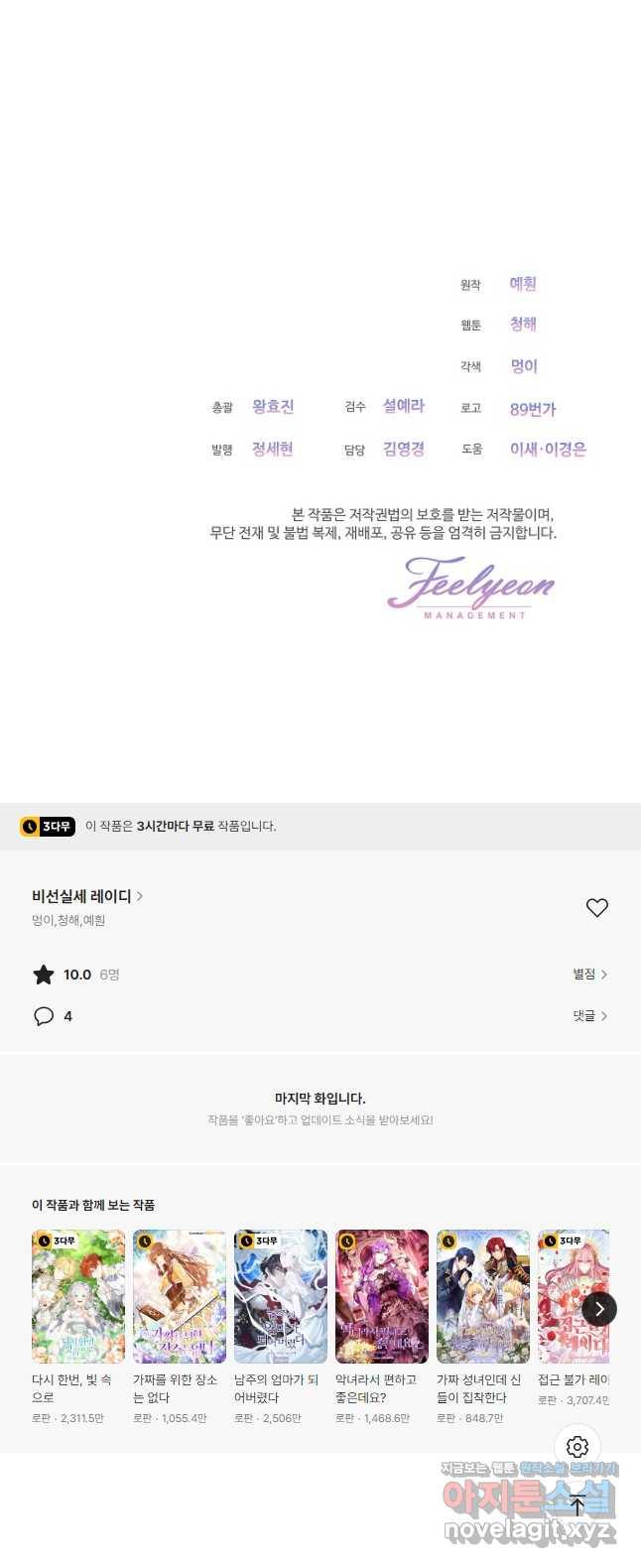
Task: Open the 별점 rating page
Action: [589, 975]
